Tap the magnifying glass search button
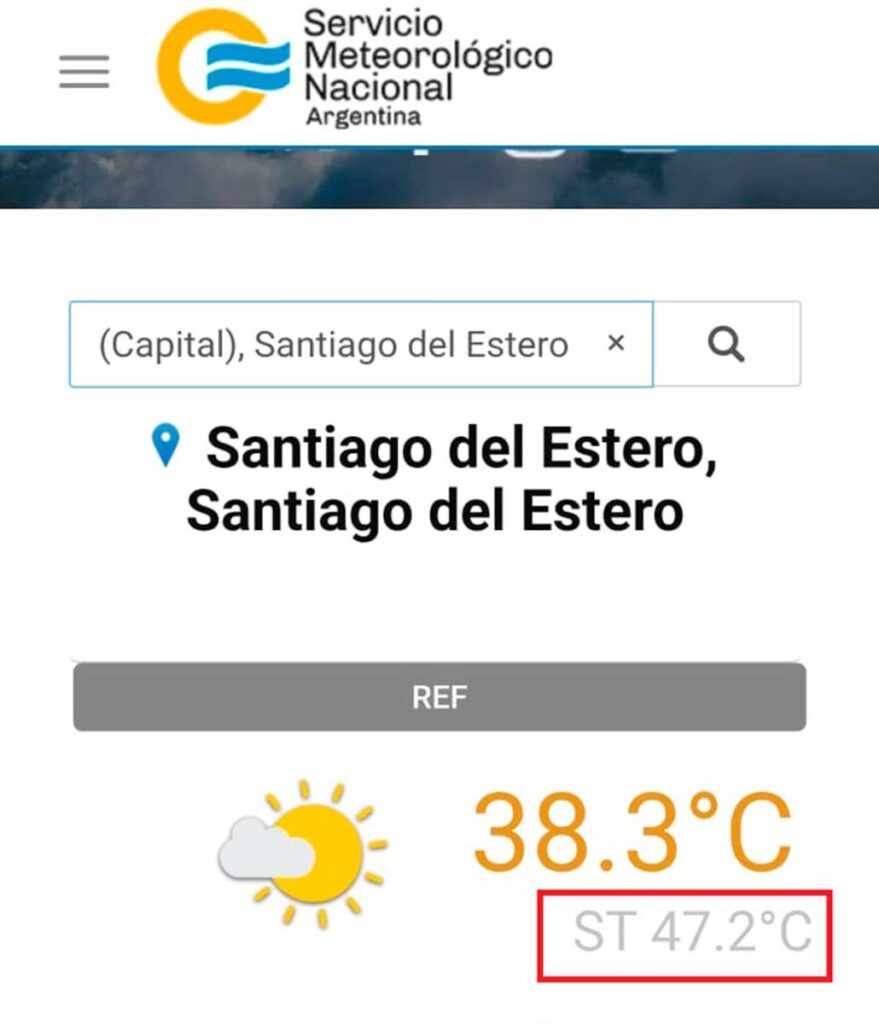The height and width of the screenshot is (1024, 879). coord(726,345)
